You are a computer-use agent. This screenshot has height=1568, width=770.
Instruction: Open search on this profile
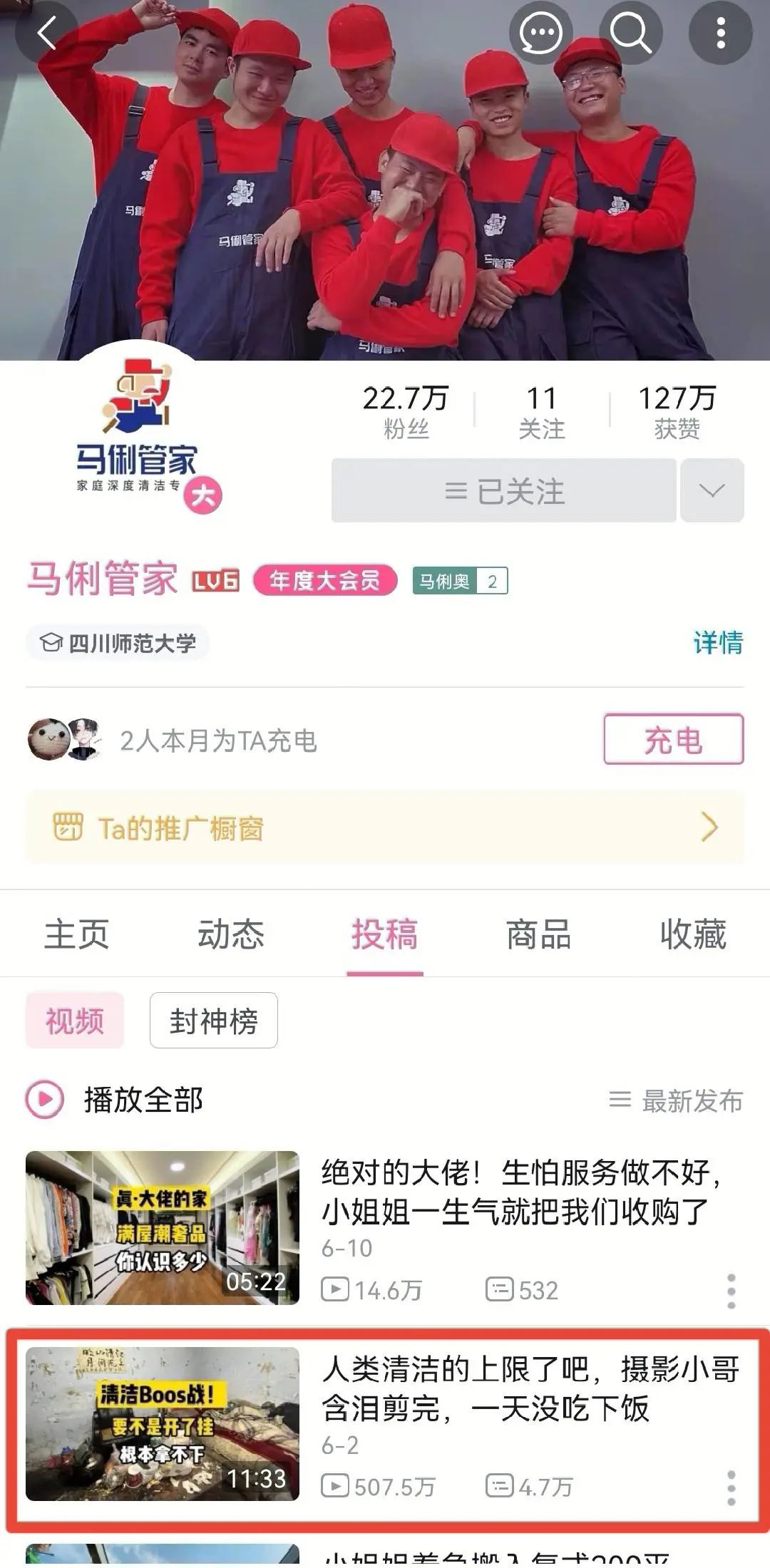pyautogui.click(x=630, y=33)
